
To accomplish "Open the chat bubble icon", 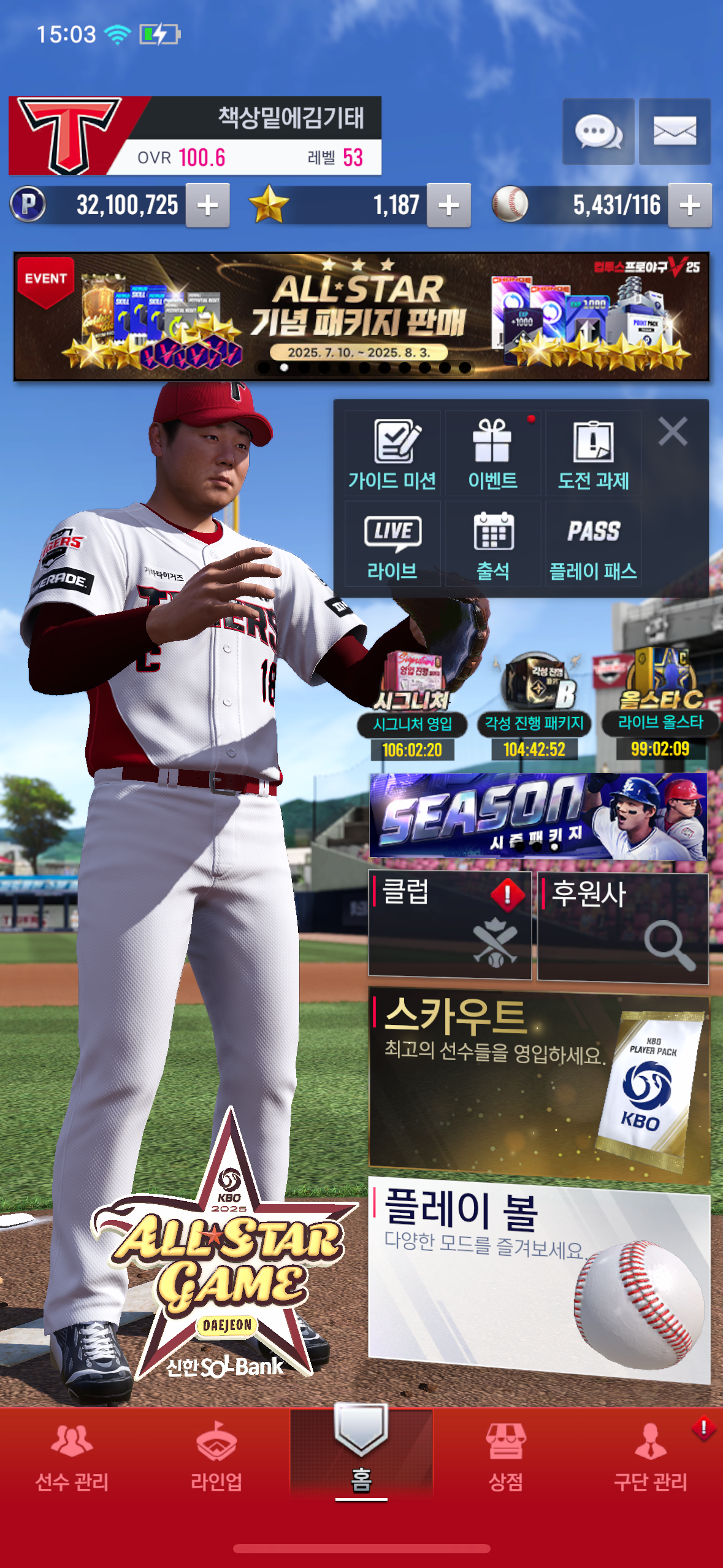I will (599, 131).
